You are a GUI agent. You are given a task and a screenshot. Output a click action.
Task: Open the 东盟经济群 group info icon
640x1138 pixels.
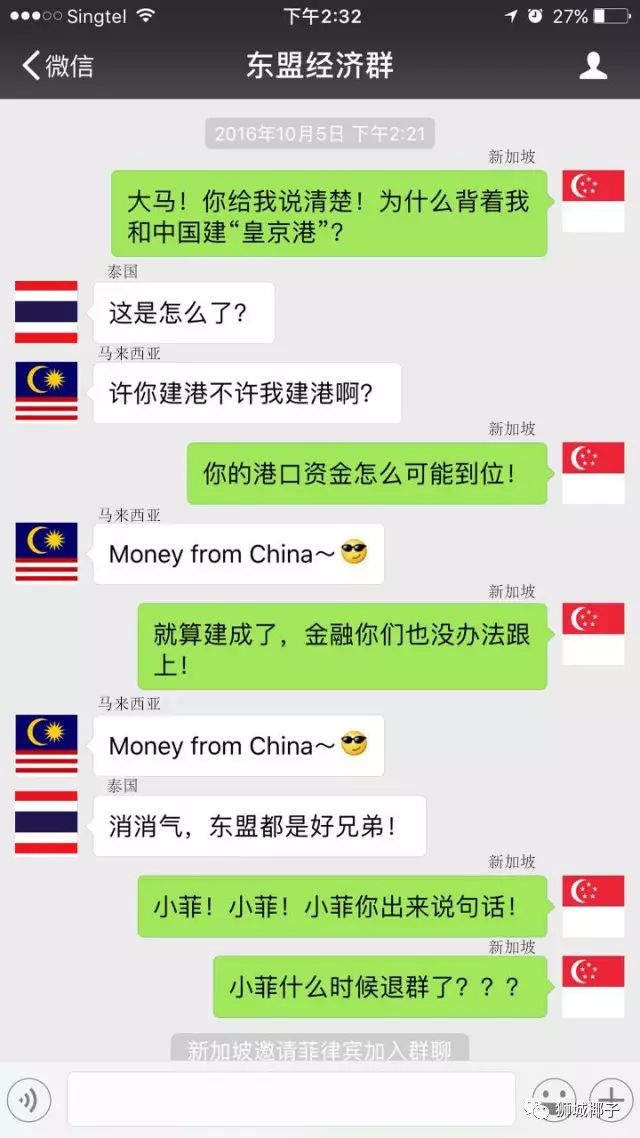pyautogui.click(x=593, y=66)
